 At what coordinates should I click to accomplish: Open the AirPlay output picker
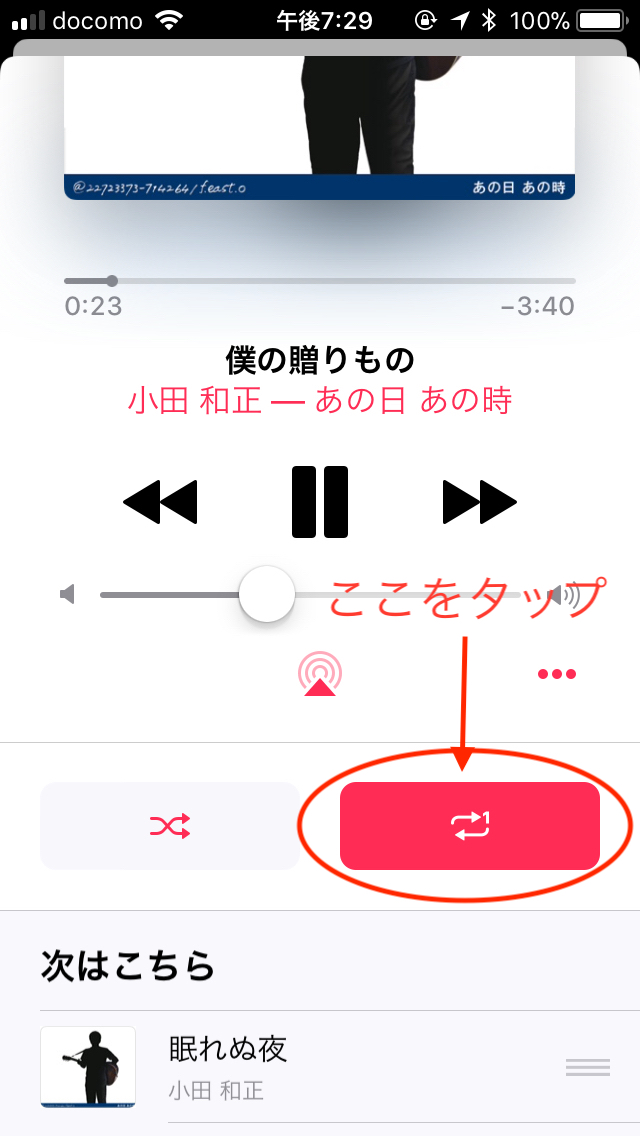[x=319, y=674]
